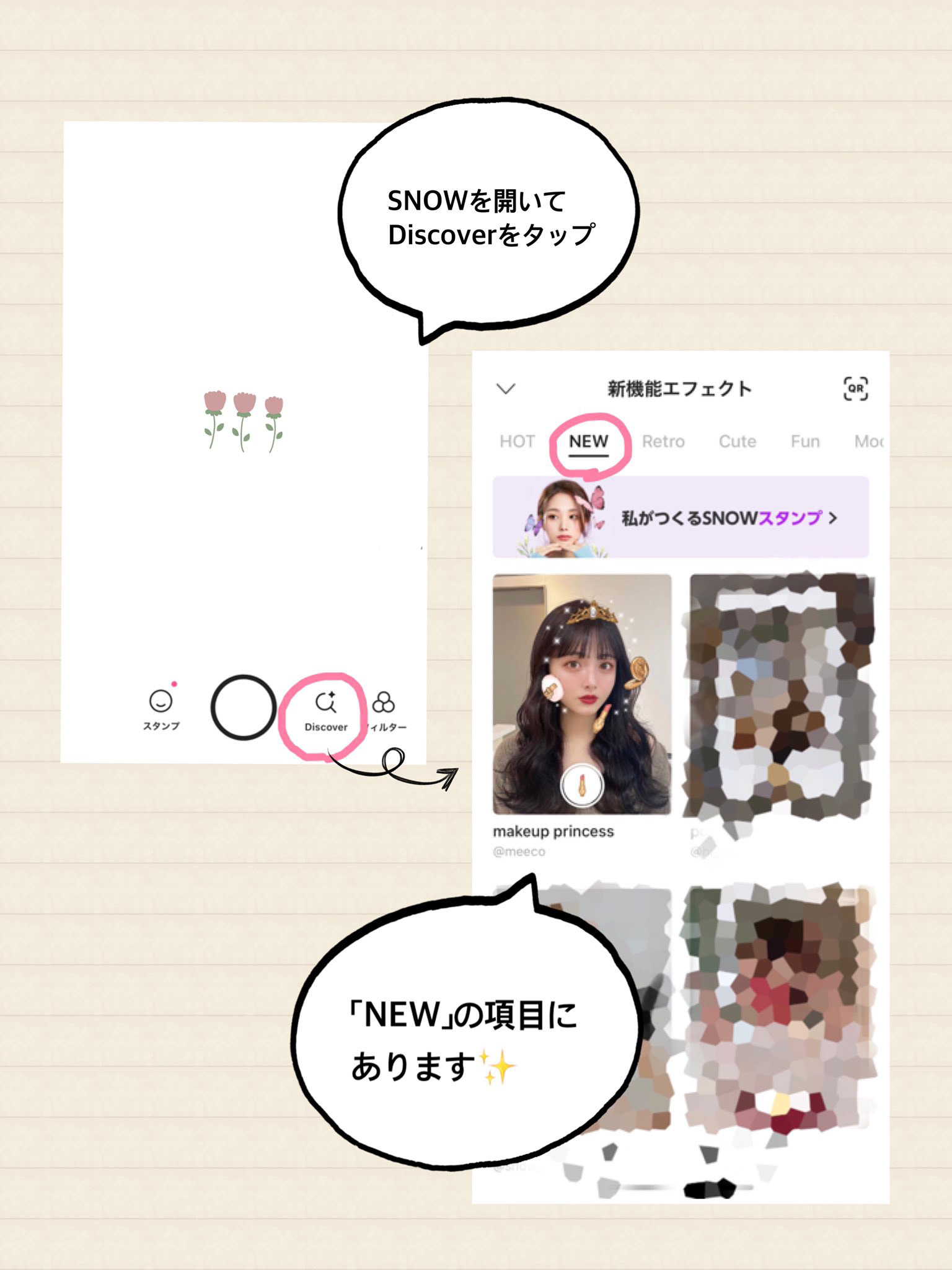Select the Cute category
The width and height of the screenshot is (952, 1270).
pyautogui.click(x=738, y=442)
